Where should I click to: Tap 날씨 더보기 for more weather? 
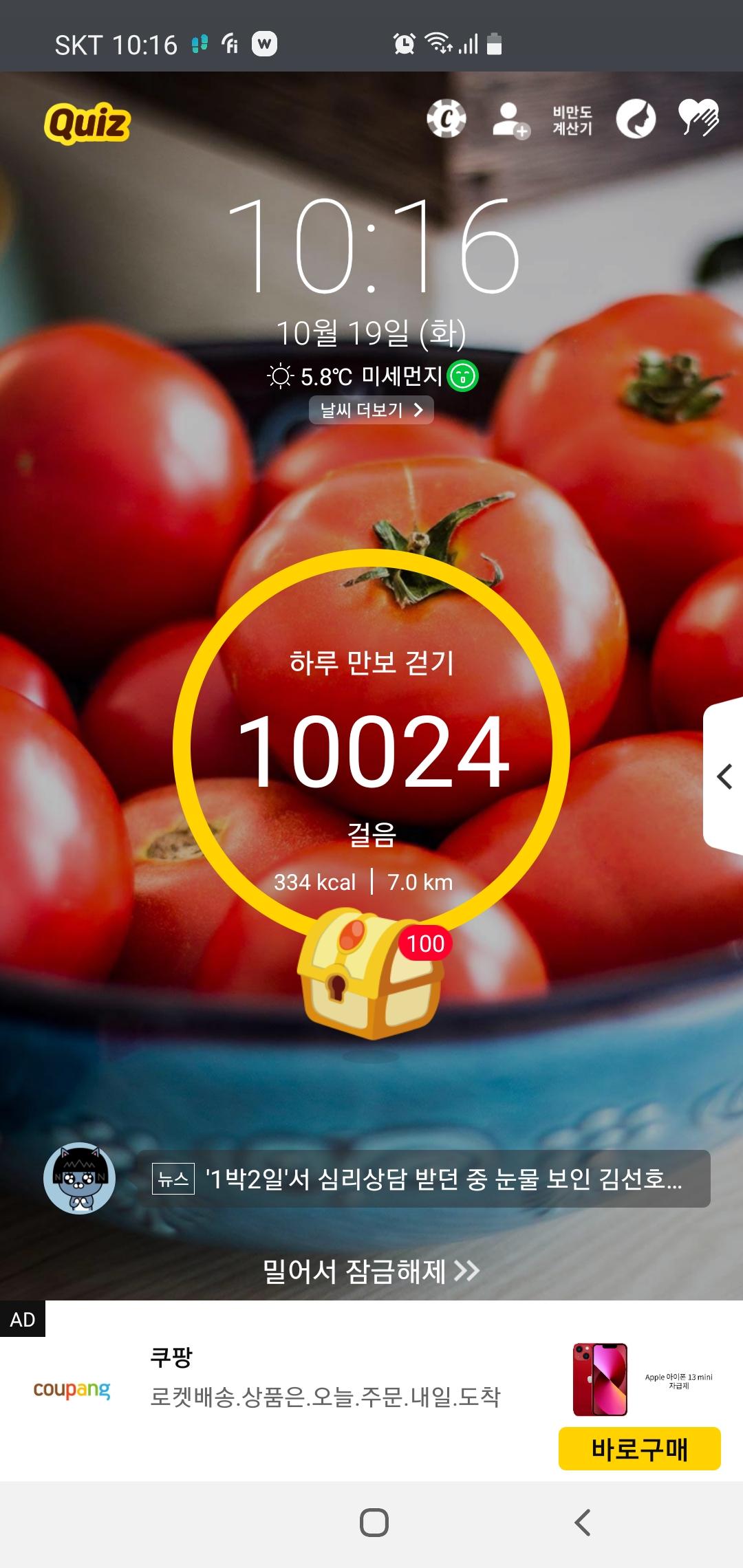click(371, 410)
